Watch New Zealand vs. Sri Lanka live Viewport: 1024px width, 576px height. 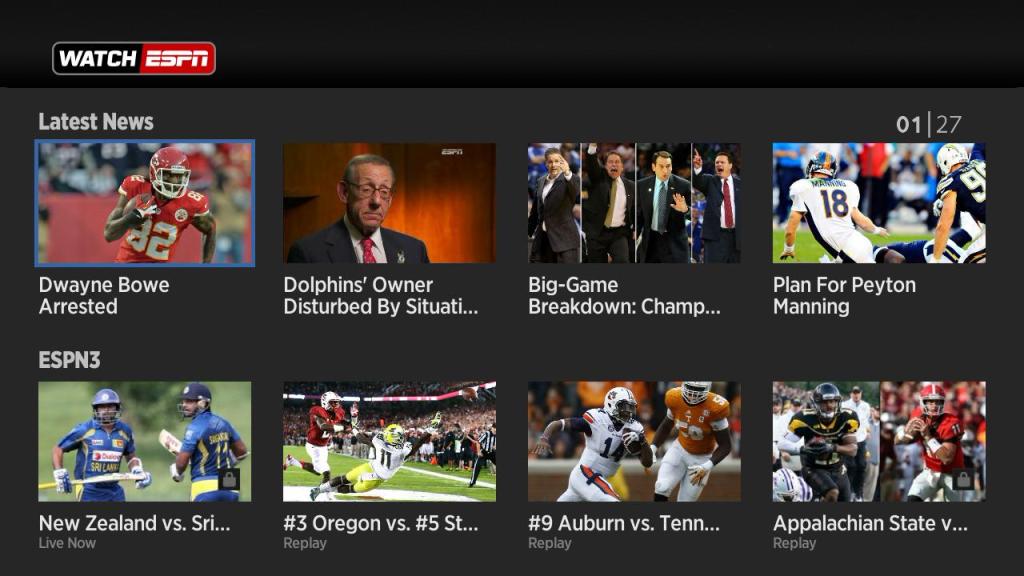pos(145,441)
